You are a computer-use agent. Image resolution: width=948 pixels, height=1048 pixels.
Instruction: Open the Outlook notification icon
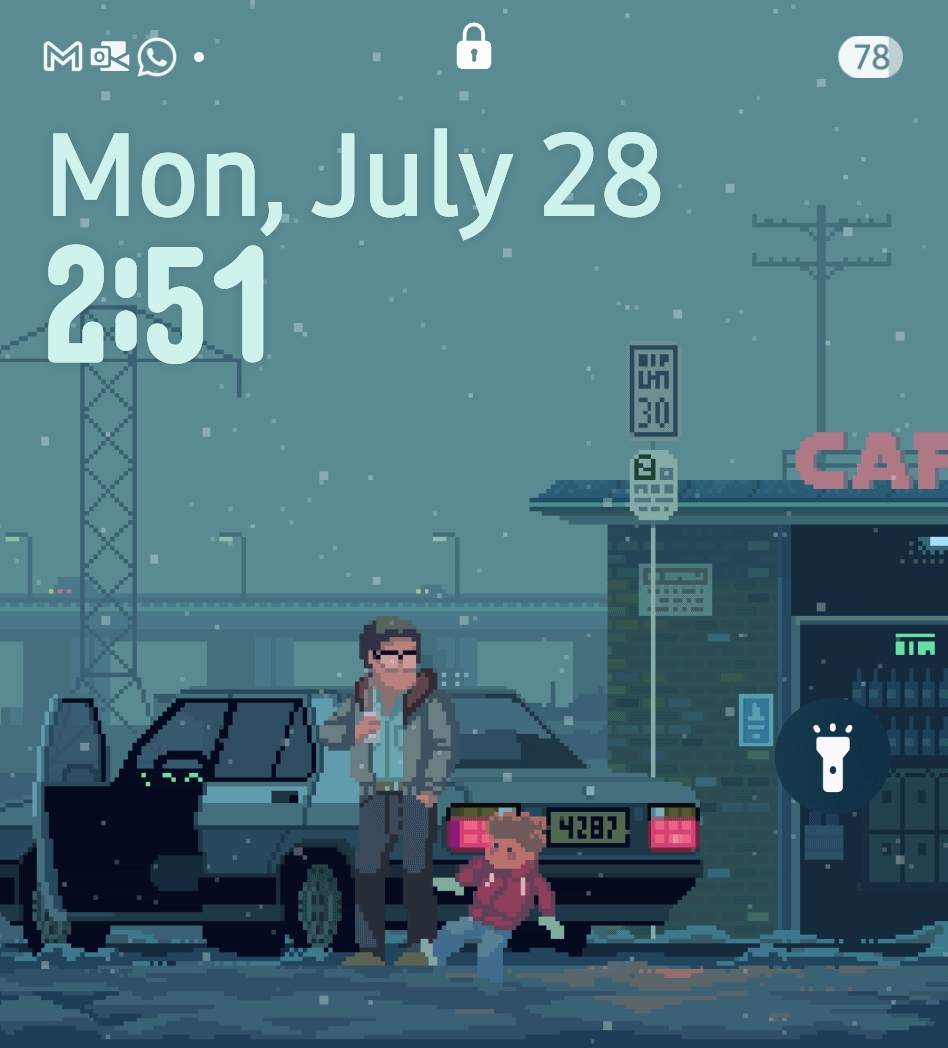point(110,57)
